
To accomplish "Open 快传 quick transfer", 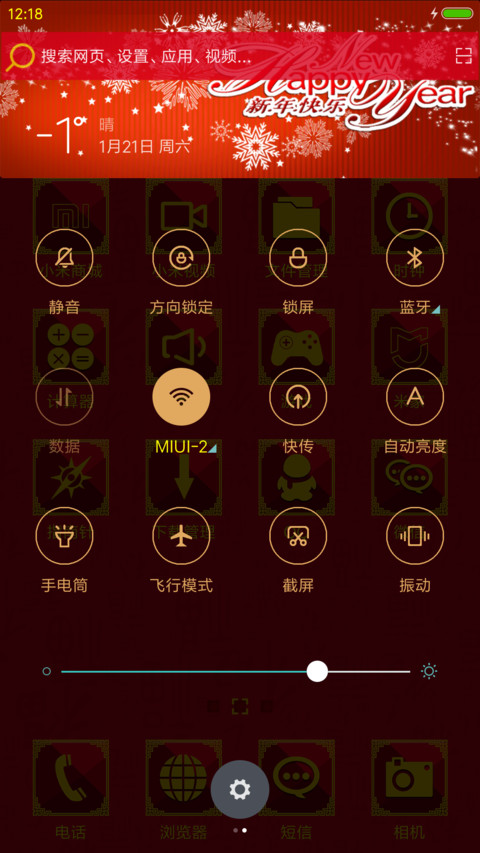I will tap(298, 397).
